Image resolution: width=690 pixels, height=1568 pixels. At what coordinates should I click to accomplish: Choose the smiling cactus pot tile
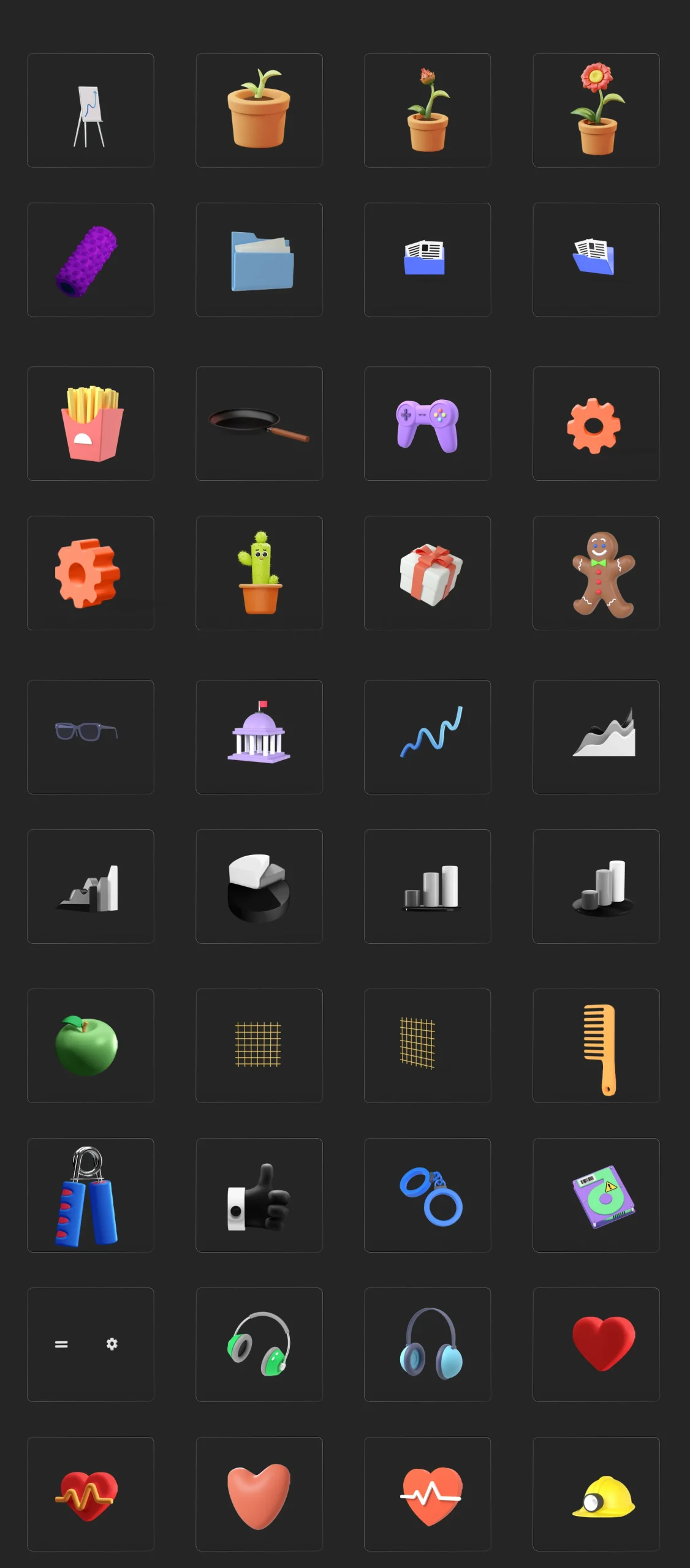click(x=259, y=573)
